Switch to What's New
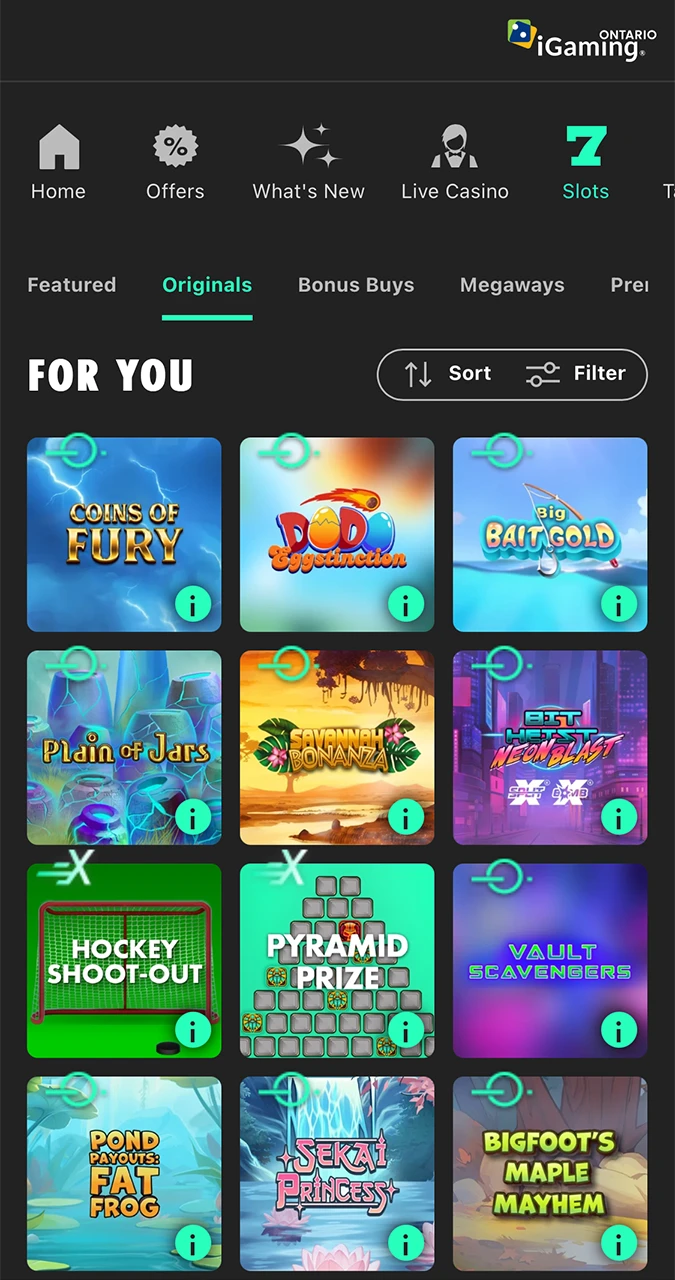Viewport: 675px width, 1280px height. [309, 163]
